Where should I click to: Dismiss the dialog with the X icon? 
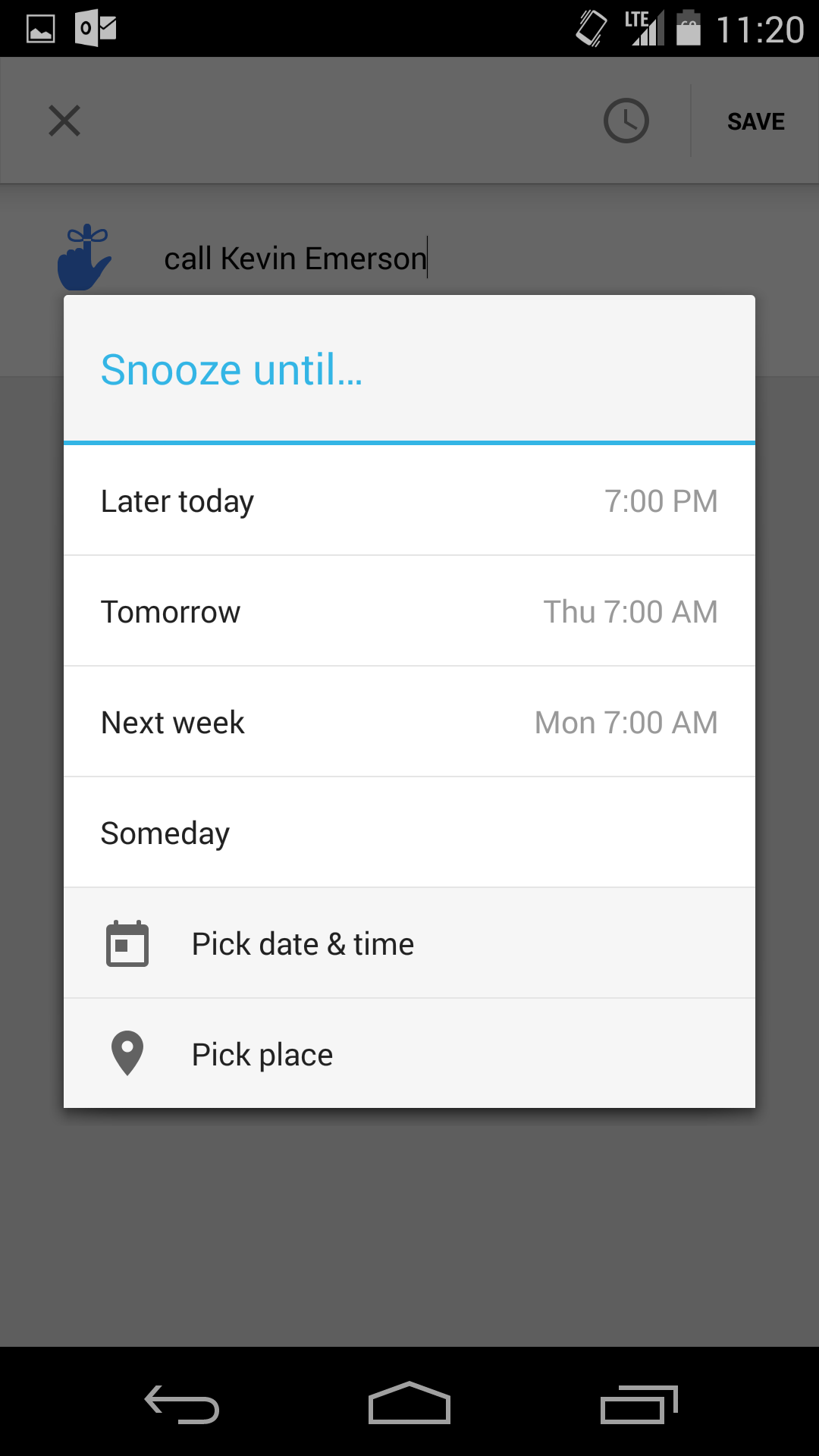64,121
